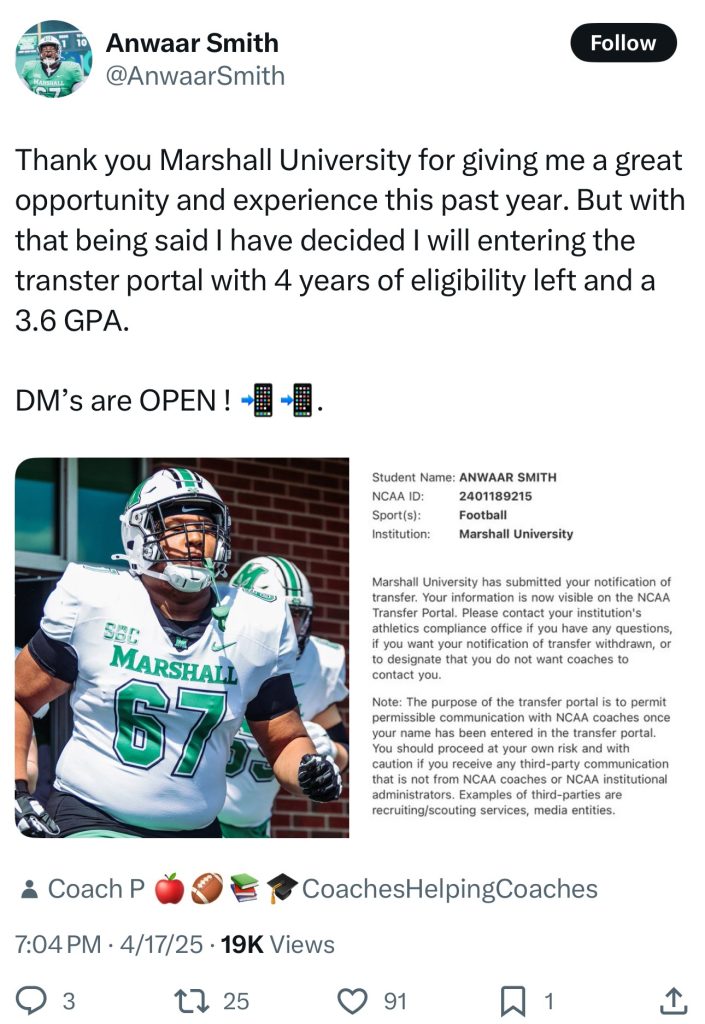This screenshot has height=1024, width=705.
Task: Like Anwaar Smith's post
Action: [x=351, y=999]
